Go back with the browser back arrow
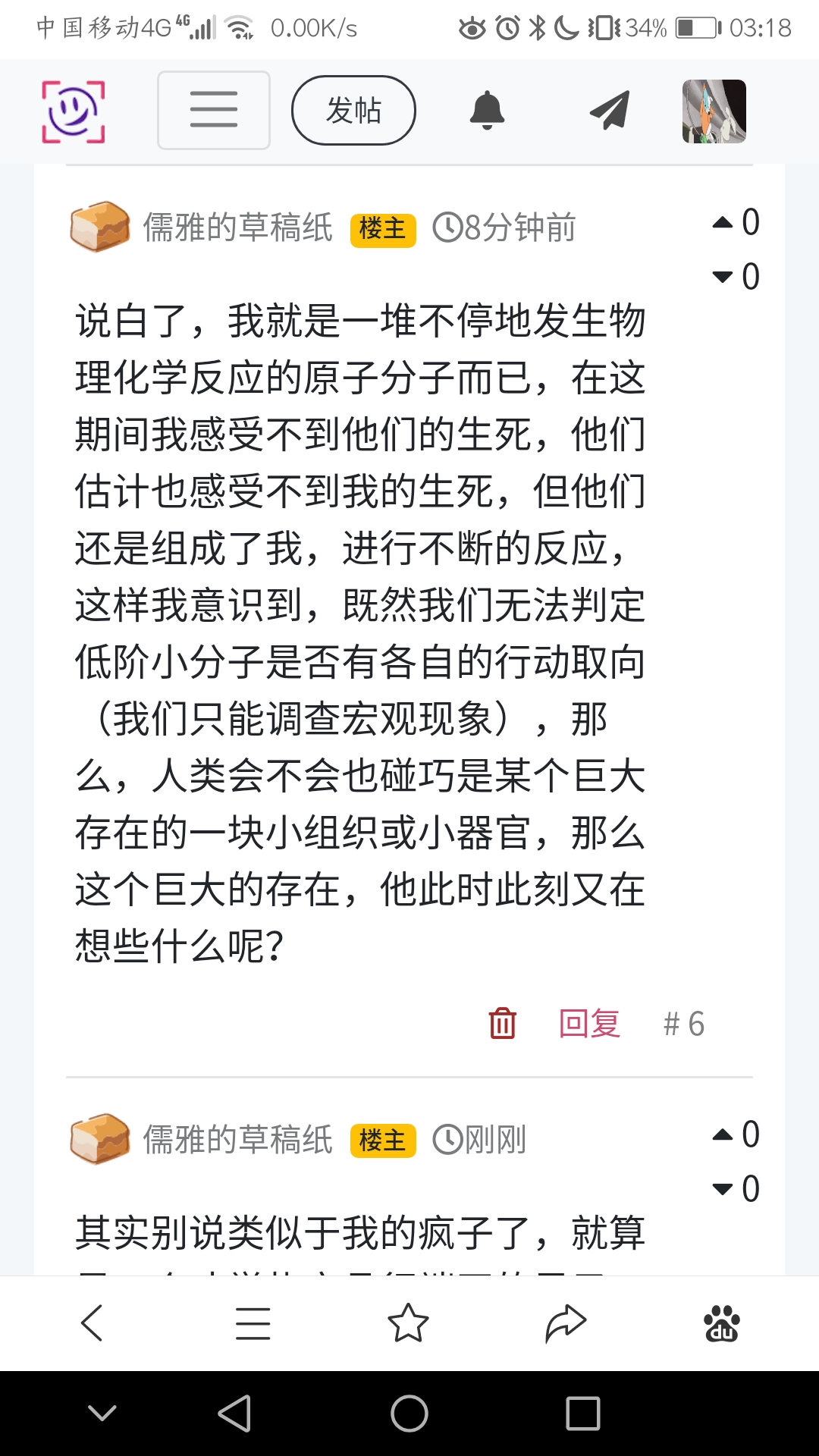Viewport: 819px width, 1456px height. [92, 1323]
